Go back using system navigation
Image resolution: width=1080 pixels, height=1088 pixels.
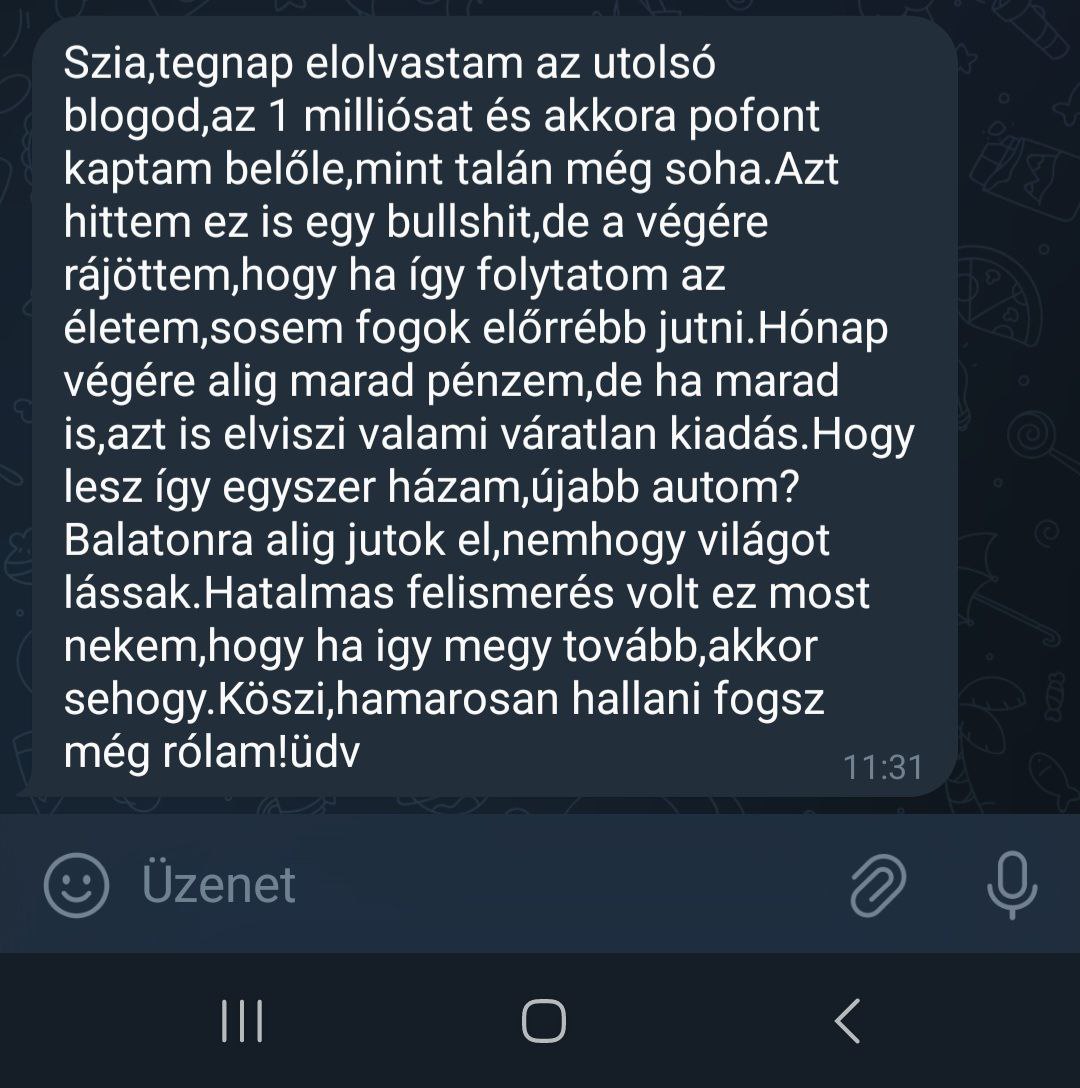(x=846, y=1021)
